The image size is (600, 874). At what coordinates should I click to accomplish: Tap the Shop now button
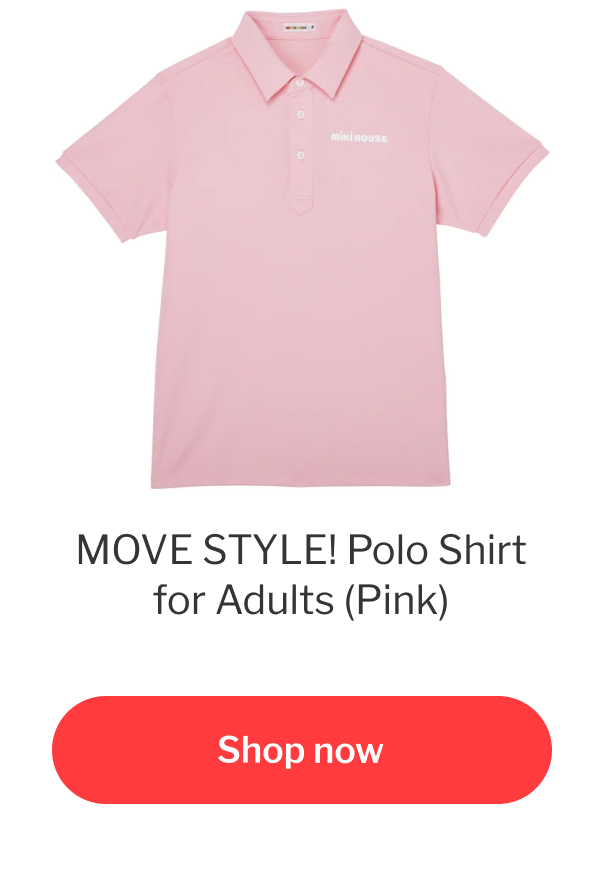(301, 749)
